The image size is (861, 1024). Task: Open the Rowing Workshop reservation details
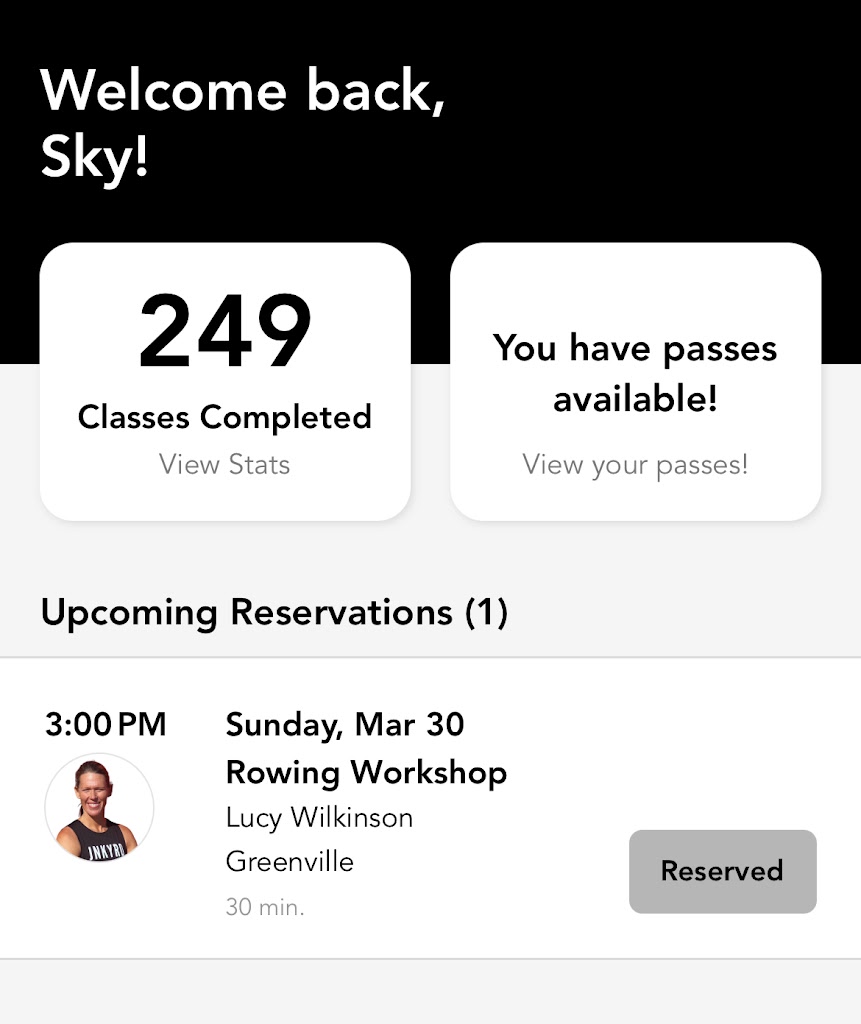click(366, 773)
